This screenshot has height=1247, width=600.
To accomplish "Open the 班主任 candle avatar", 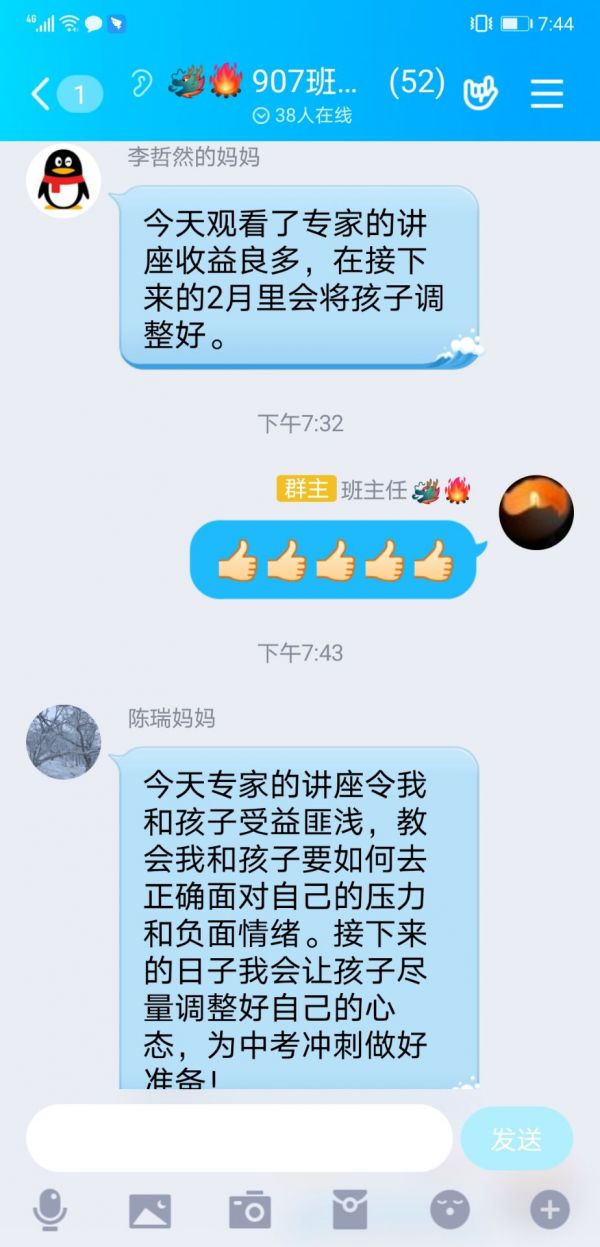I will (x=536, y=512).
